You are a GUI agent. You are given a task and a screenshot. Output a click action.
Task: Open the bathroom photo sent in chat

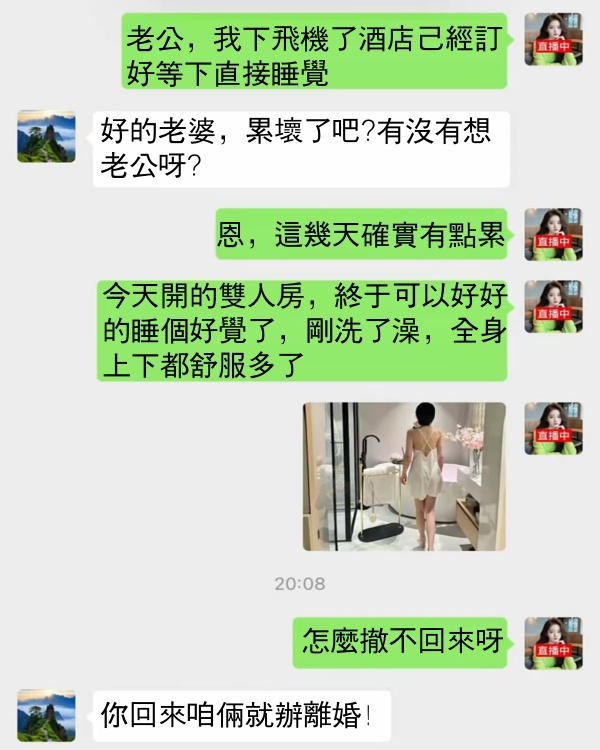405,476
